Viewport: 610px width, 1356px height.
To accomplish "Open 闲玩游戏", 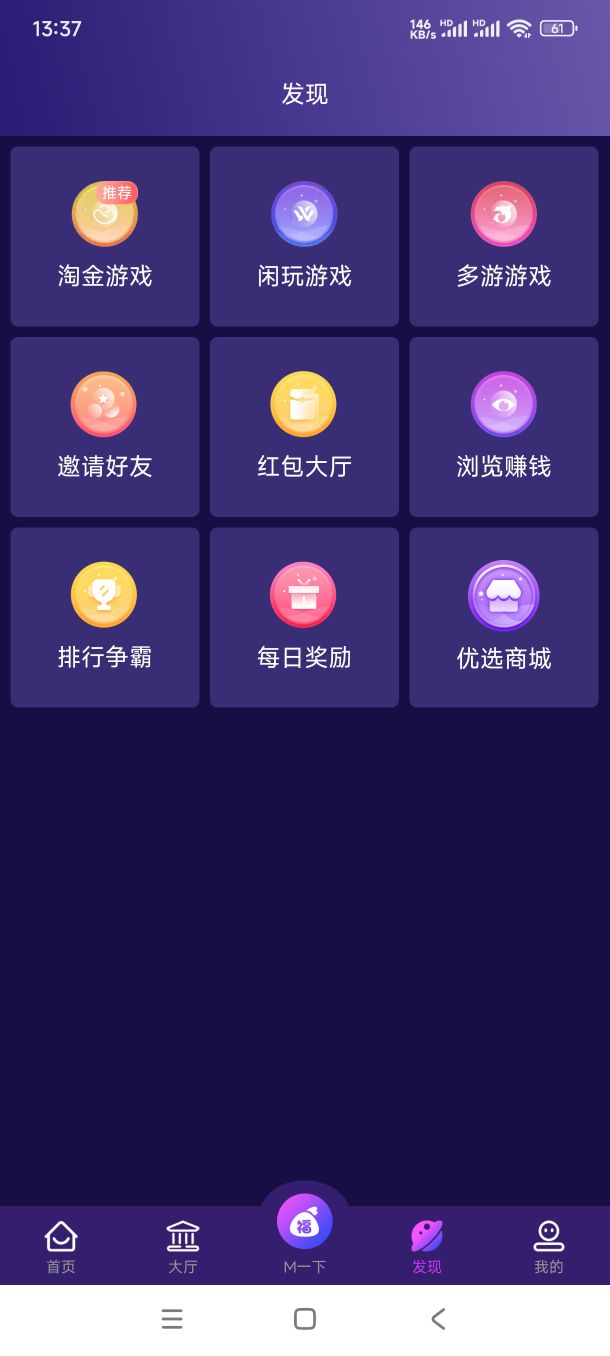I will (x=304, y=236).
